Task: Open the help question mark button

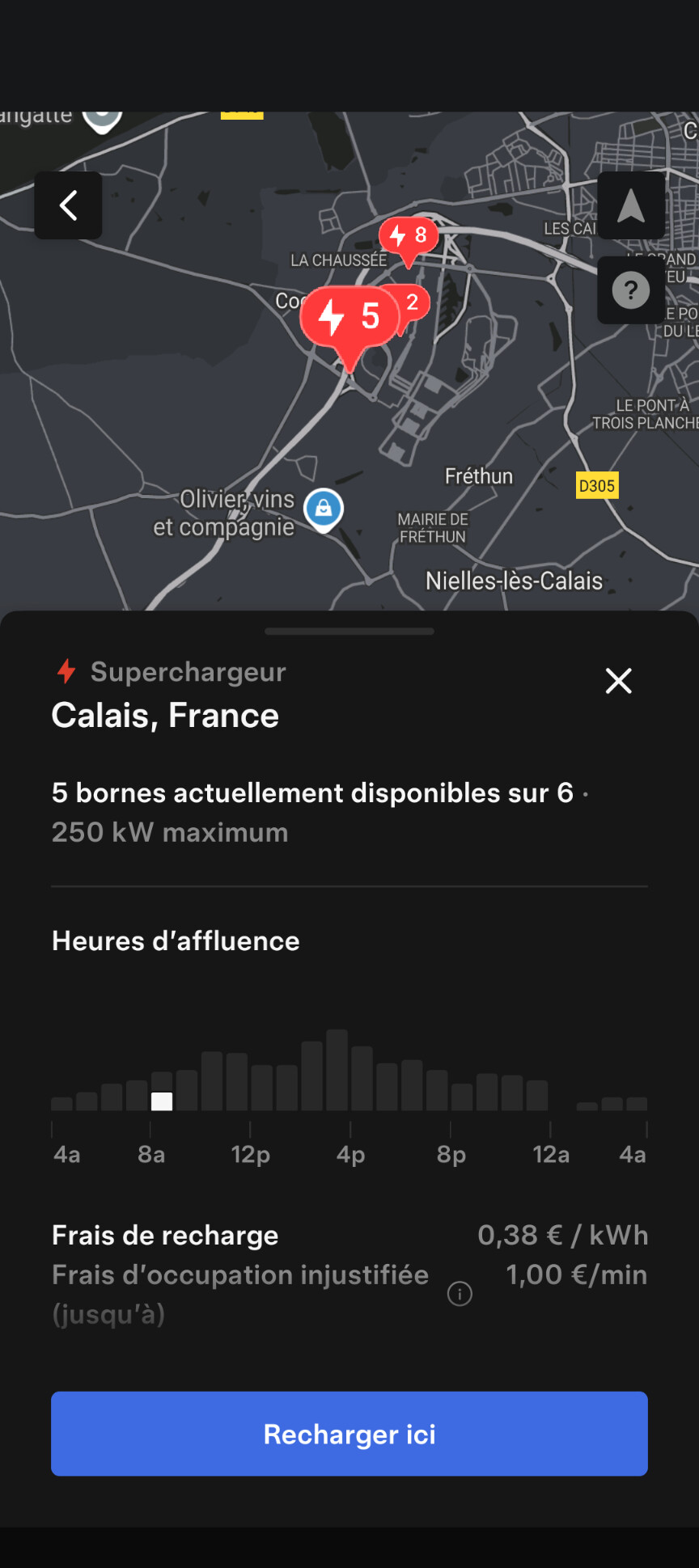Action: point(631,290)
